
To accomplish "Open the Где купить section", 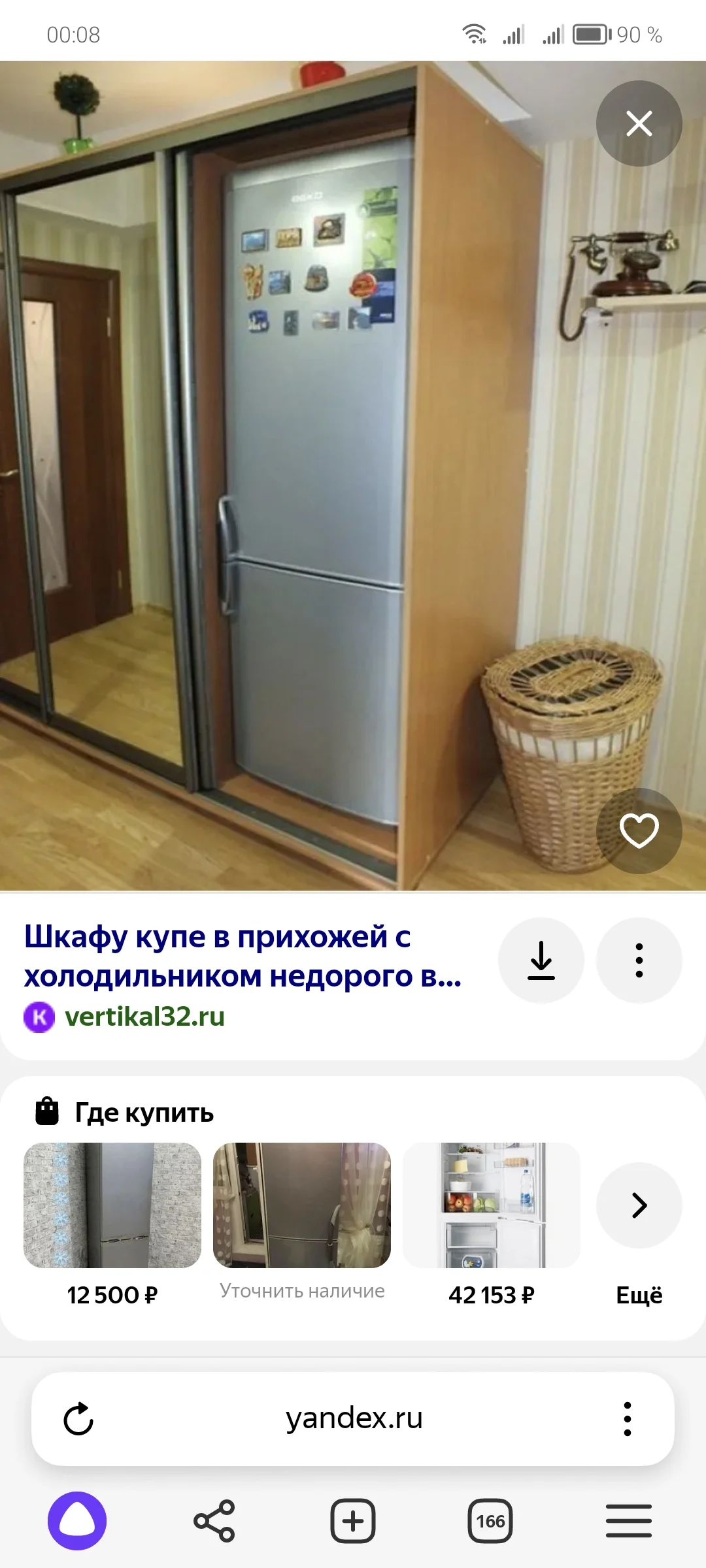I will coord(144,1112).
